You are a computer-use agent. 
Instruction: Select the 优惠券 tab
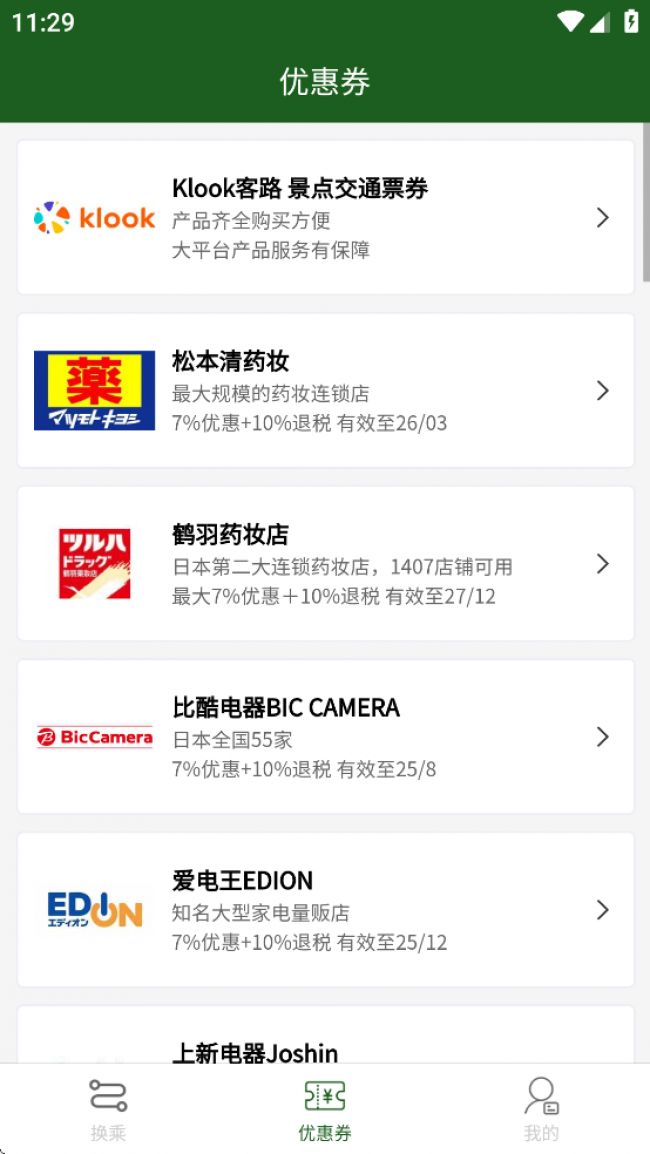pos(325,1110)
